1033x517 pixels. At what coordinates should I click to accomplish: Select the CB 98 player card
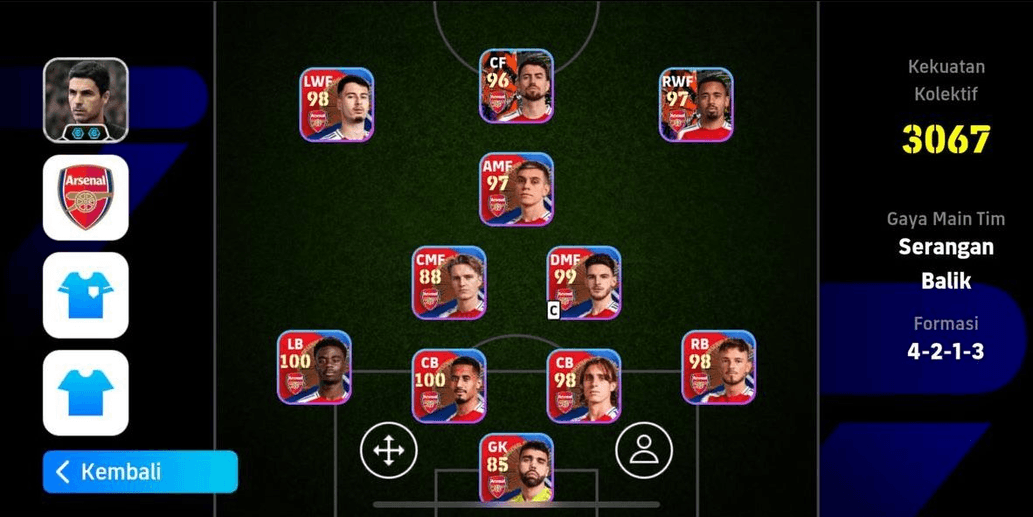(584, 385)
